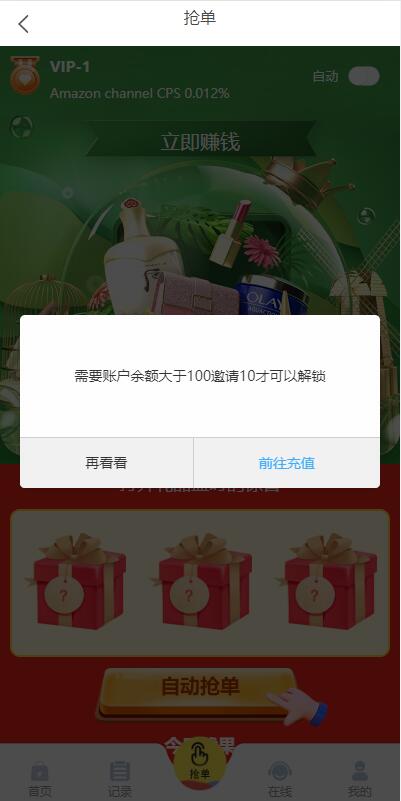Tap 再看看 to dismiss the dialog

[106, 463]
